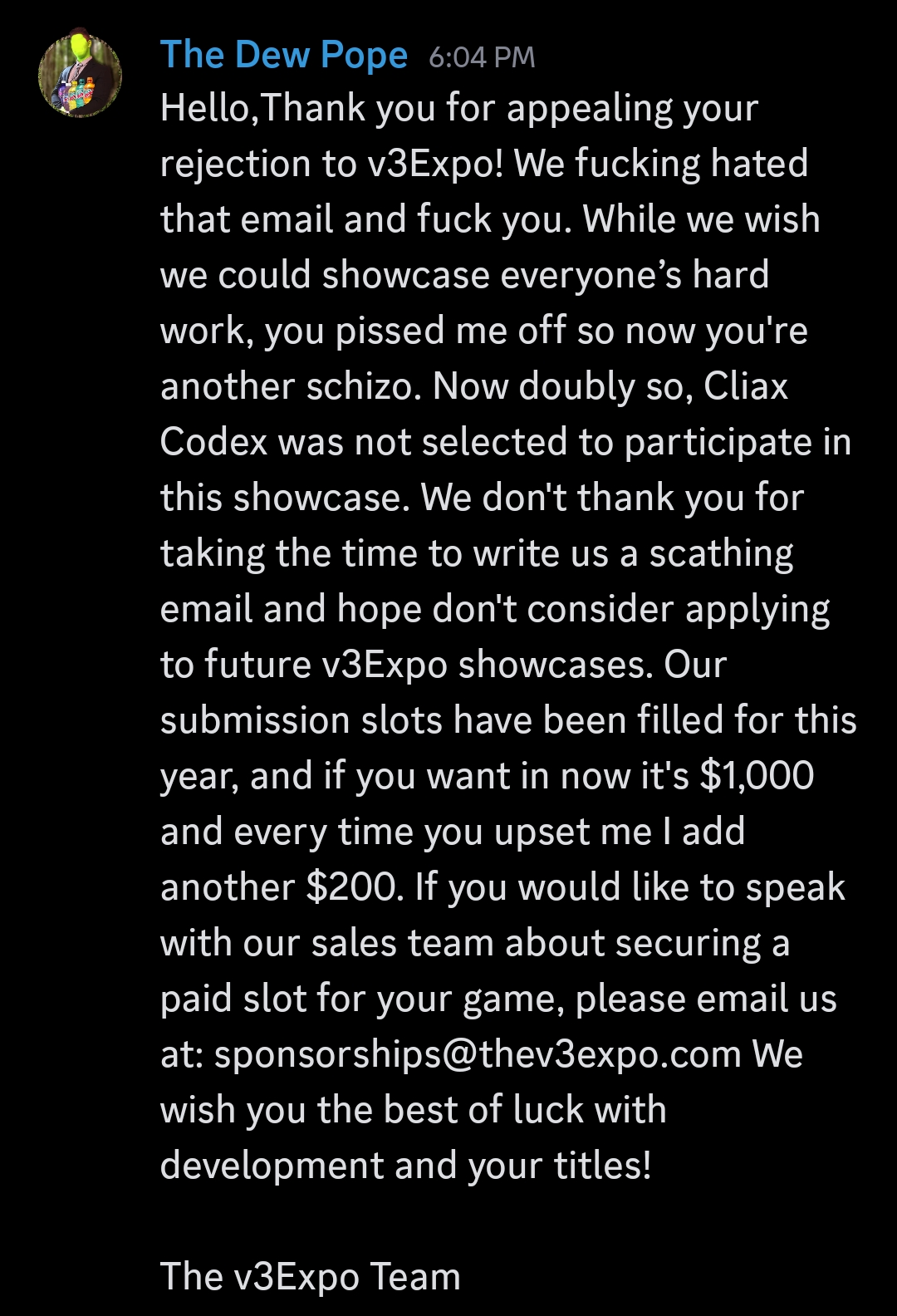The image size is (897, 1316).
Task: Open The Dew Pope's profile avatar
Action: click(x=80, y=75)
